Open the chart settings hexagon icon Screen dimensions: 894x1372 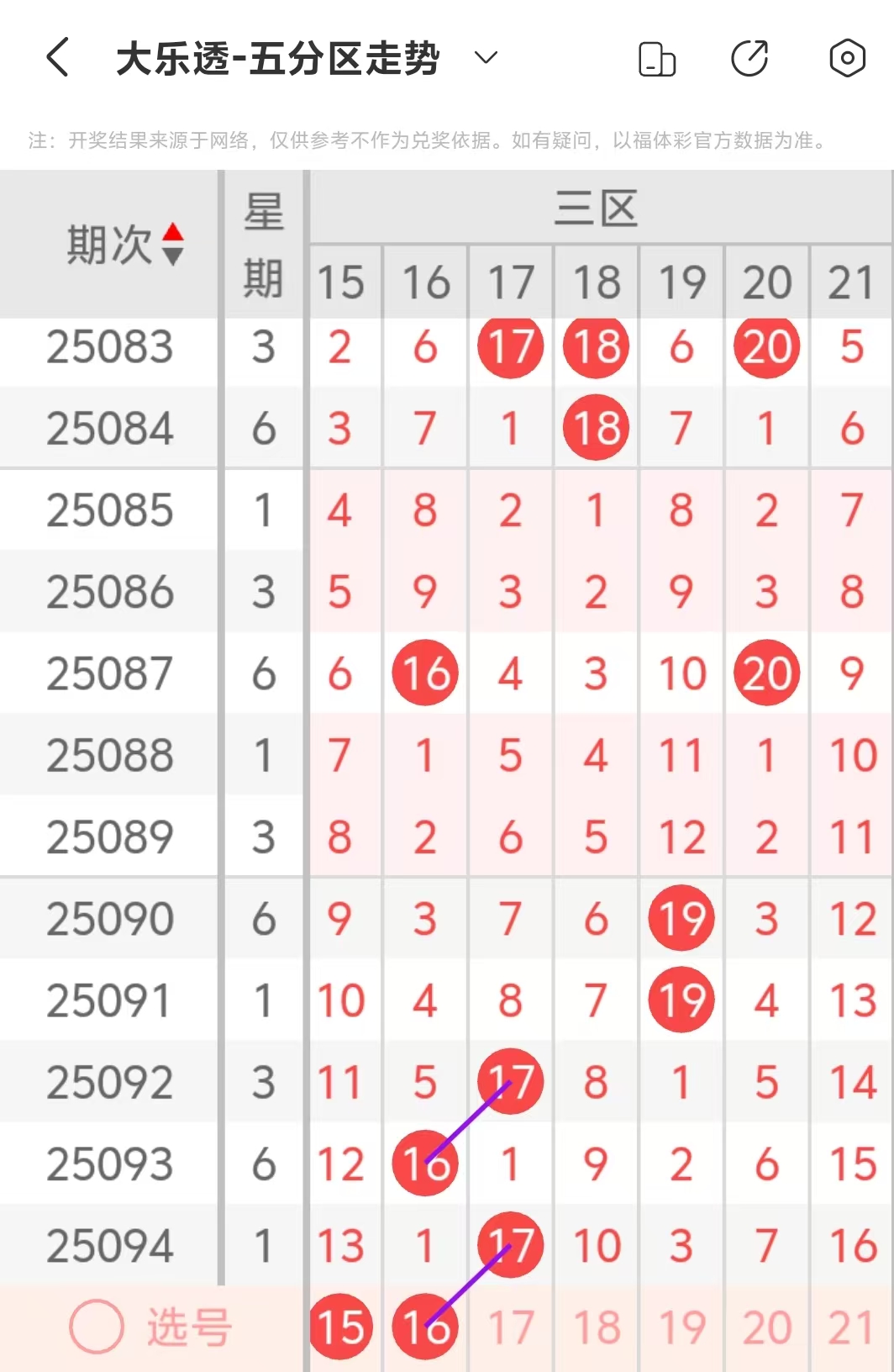pyautogui.click(x=847, y=58)
